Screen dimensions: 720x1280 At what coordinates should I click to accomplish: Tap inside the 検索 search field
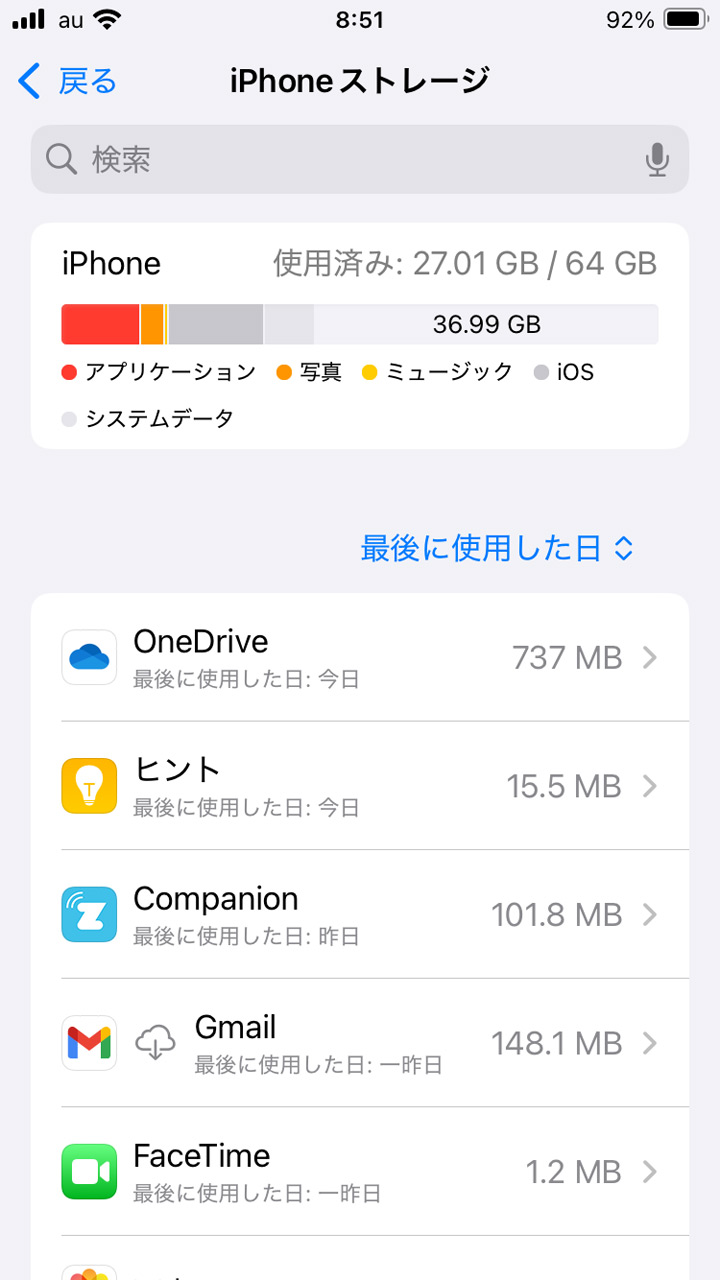tap(300, 158)
